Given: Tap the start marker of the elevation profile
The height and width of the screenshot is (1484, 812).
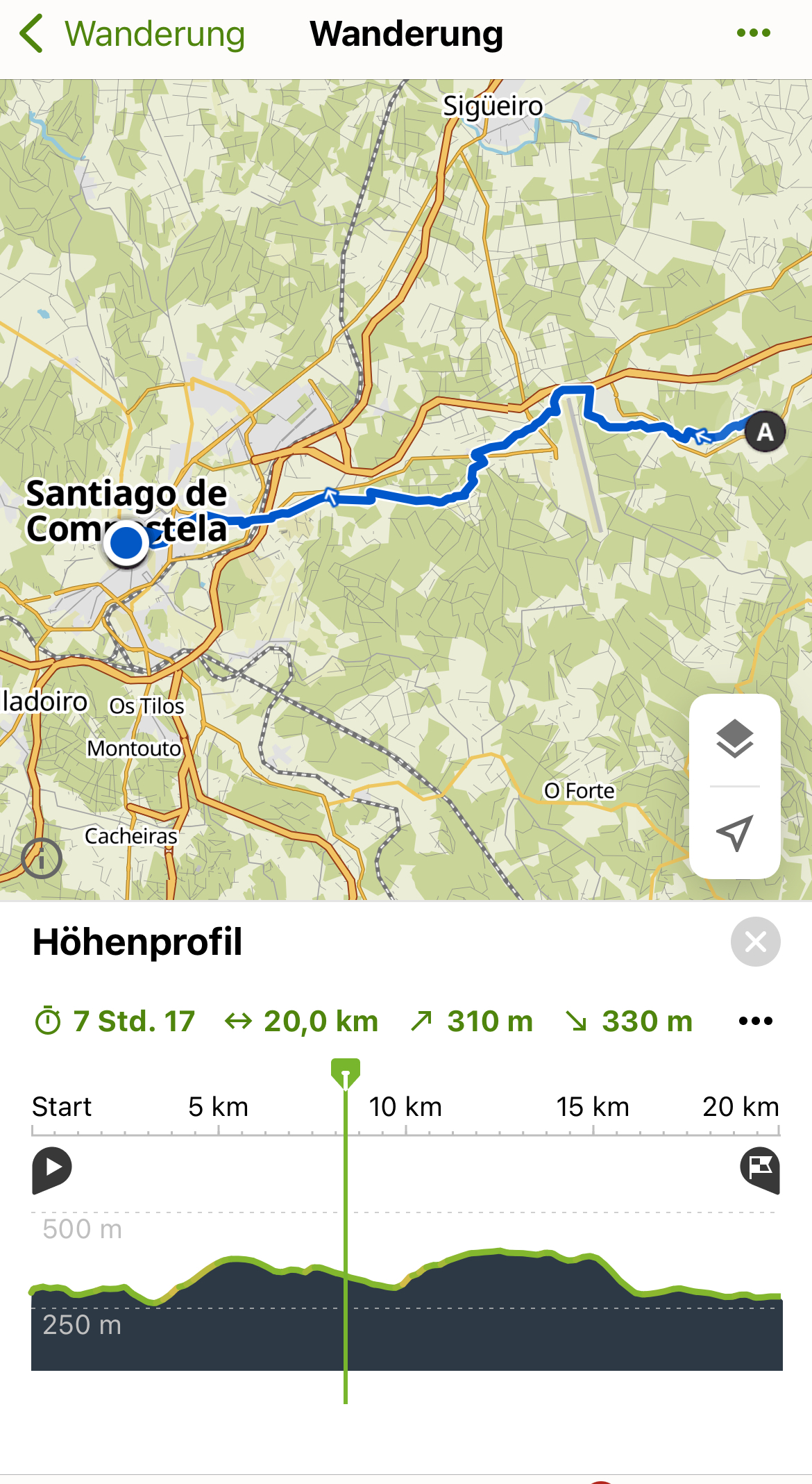Looking at the screenshot, I should point(51,1169).
